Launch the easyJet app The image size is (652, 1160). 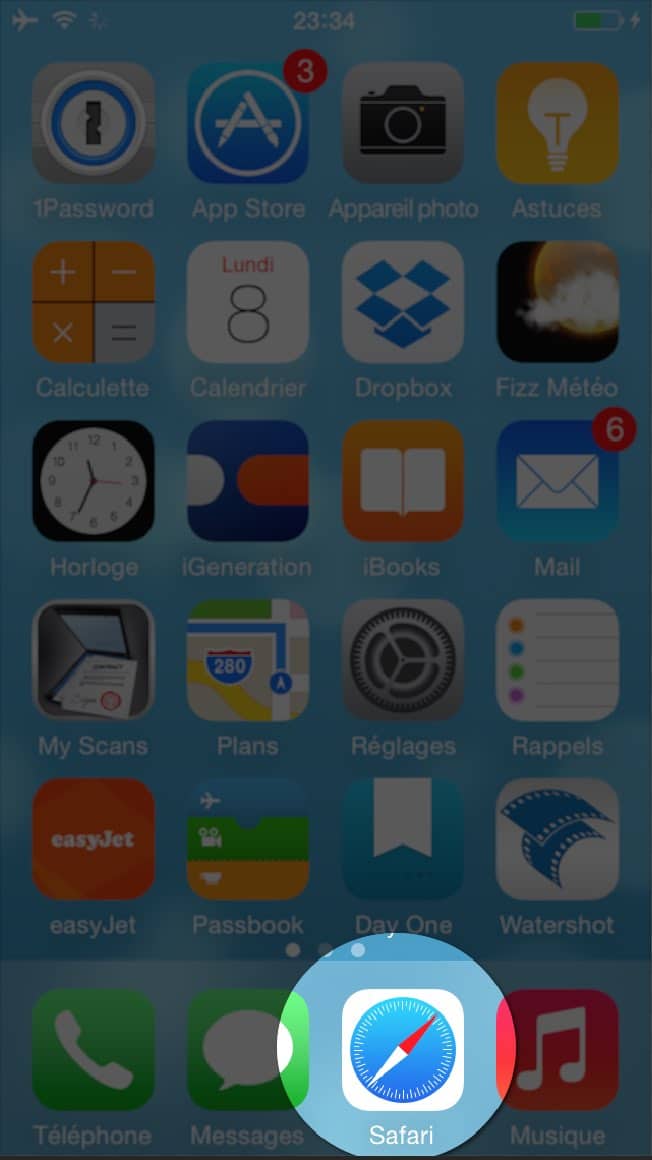93,839
